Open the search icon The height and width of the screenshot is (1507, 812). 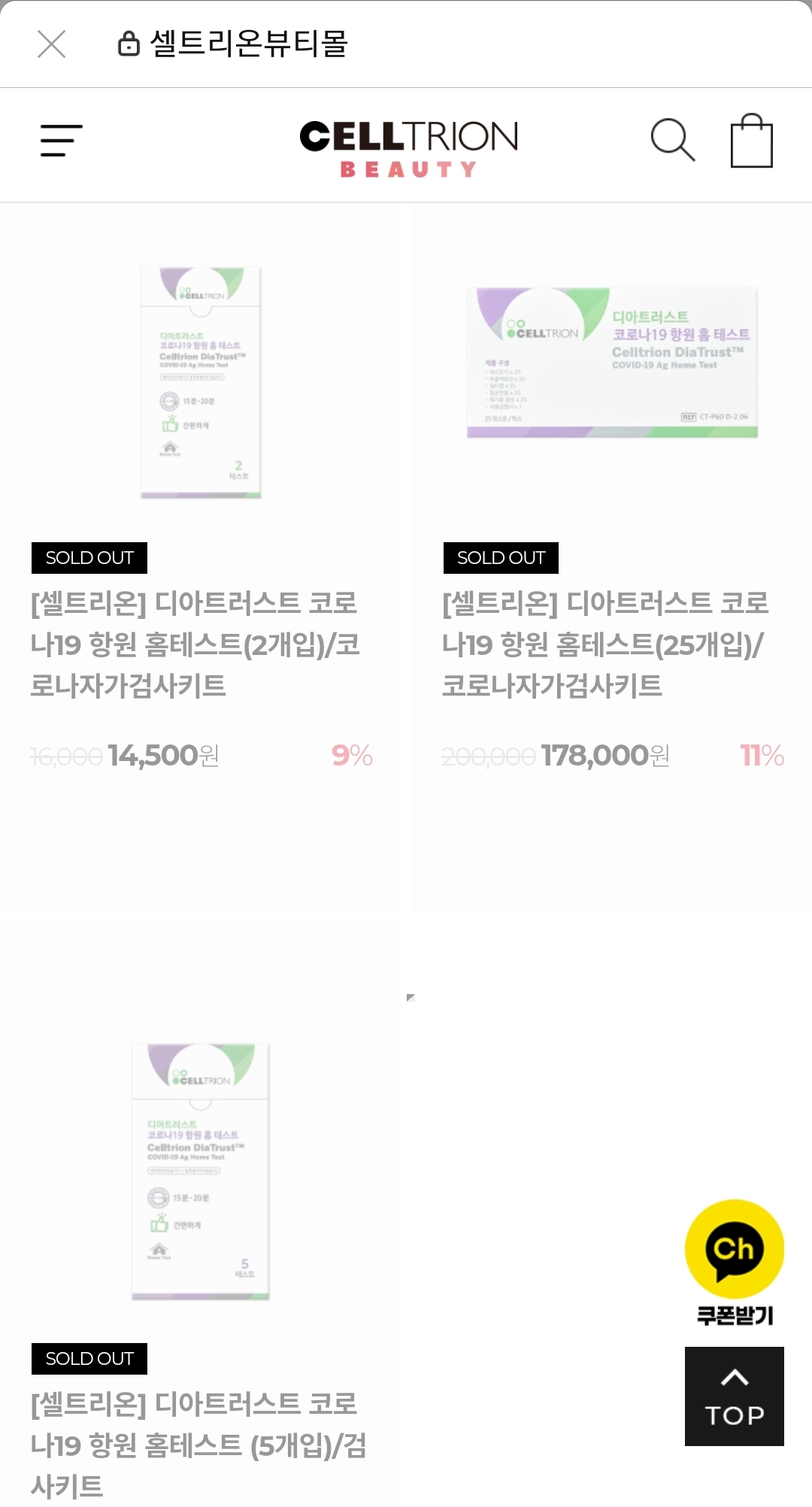pyautogui.click(x=672, y=140)
